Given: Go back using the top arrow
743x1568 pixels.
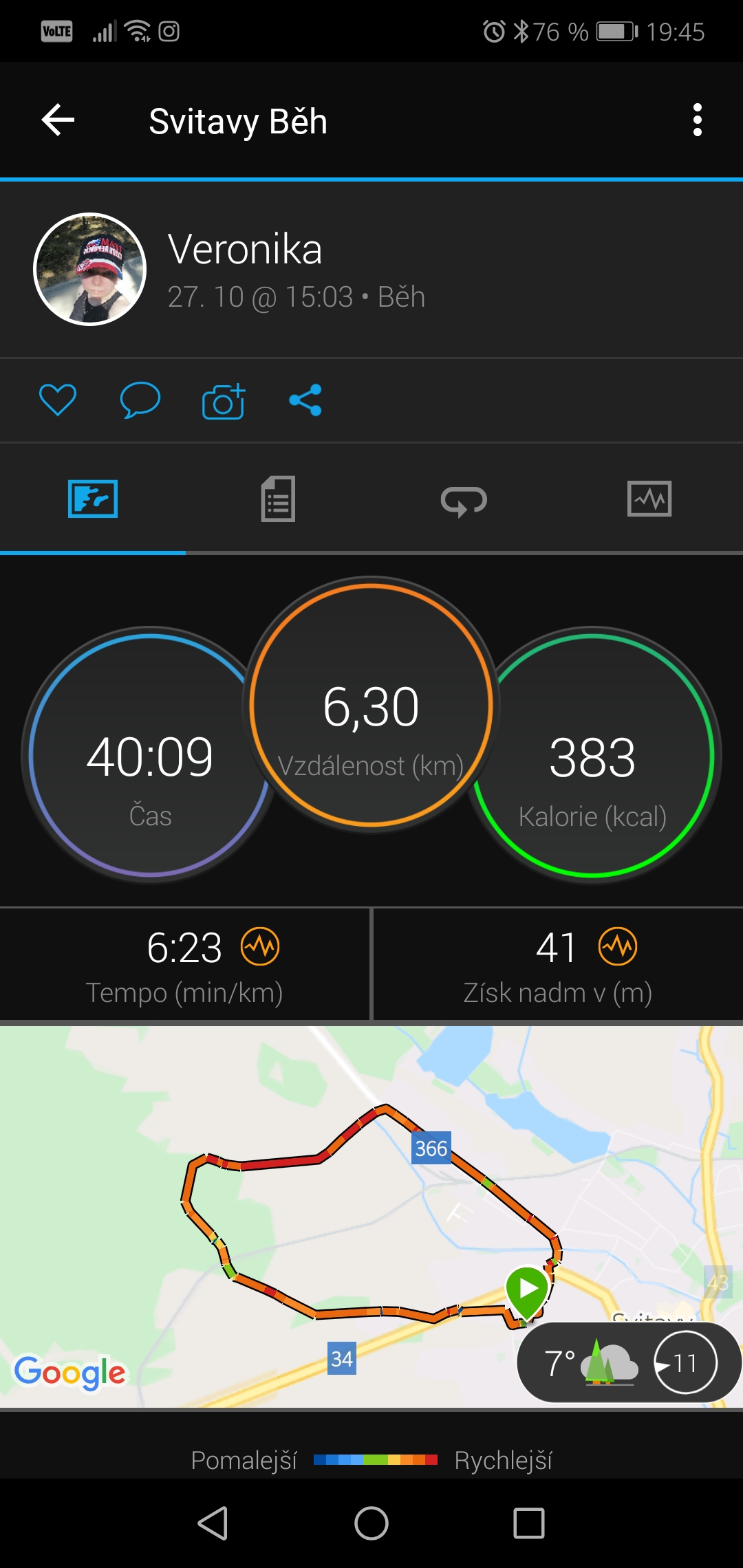Looking at the screenshot, I should [58, 120].
